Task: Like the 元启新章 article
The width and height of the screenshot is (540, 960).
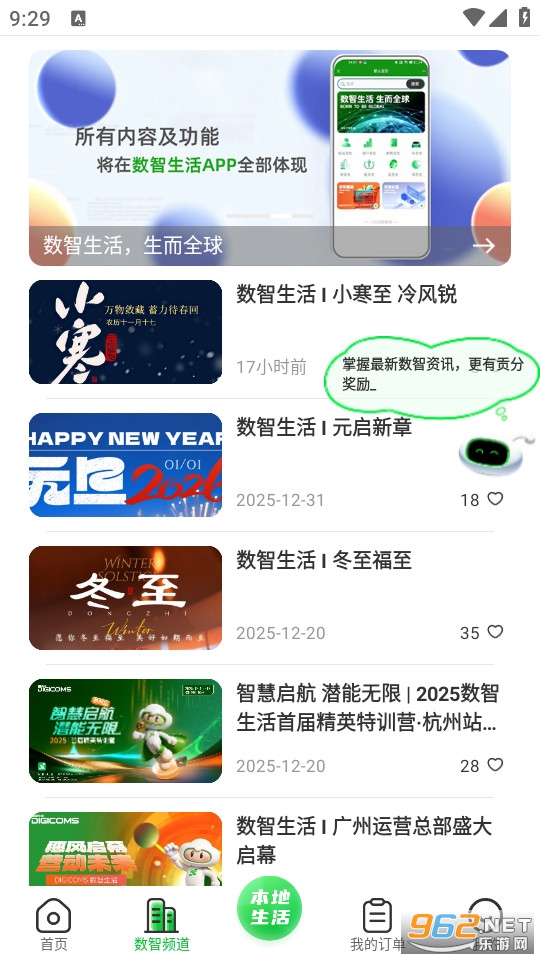Action: click(x=495, y=499)
